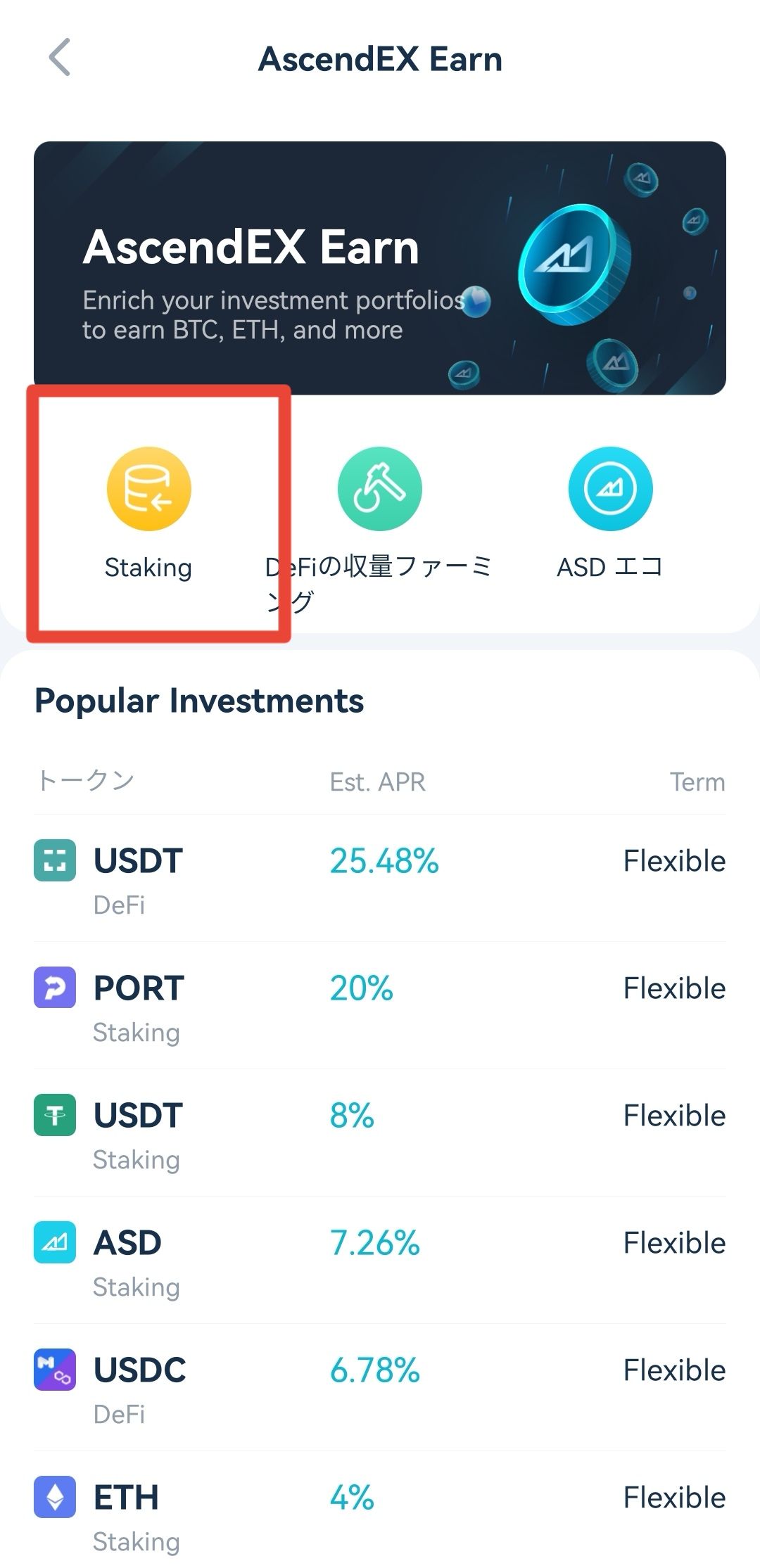Image resolution: width=760 pixels, height=1568 pixels.
Task: Go back using the top-left arrow
Action: coord(60,57)
